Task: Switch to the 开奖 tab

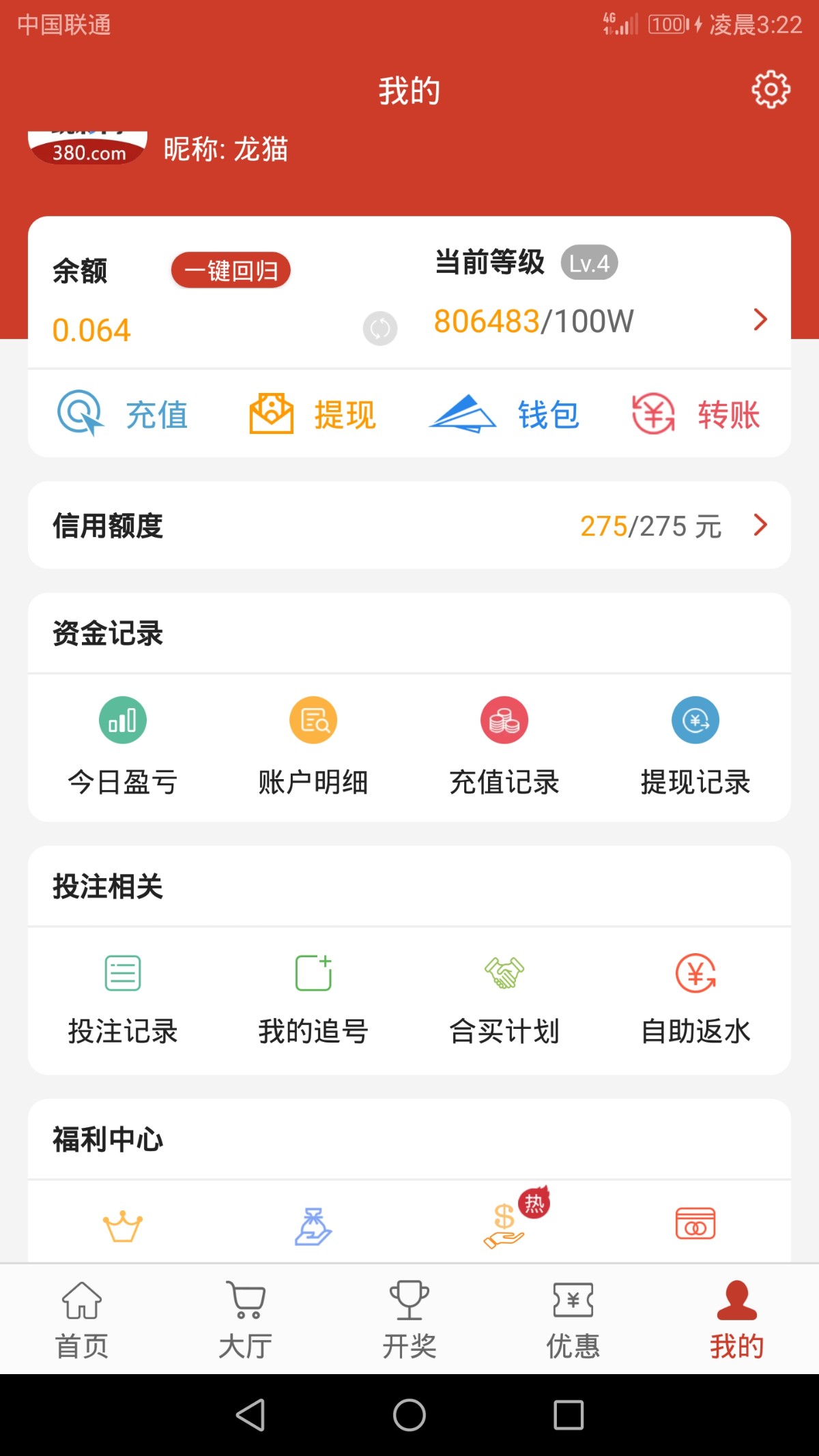Action: 409,1319
